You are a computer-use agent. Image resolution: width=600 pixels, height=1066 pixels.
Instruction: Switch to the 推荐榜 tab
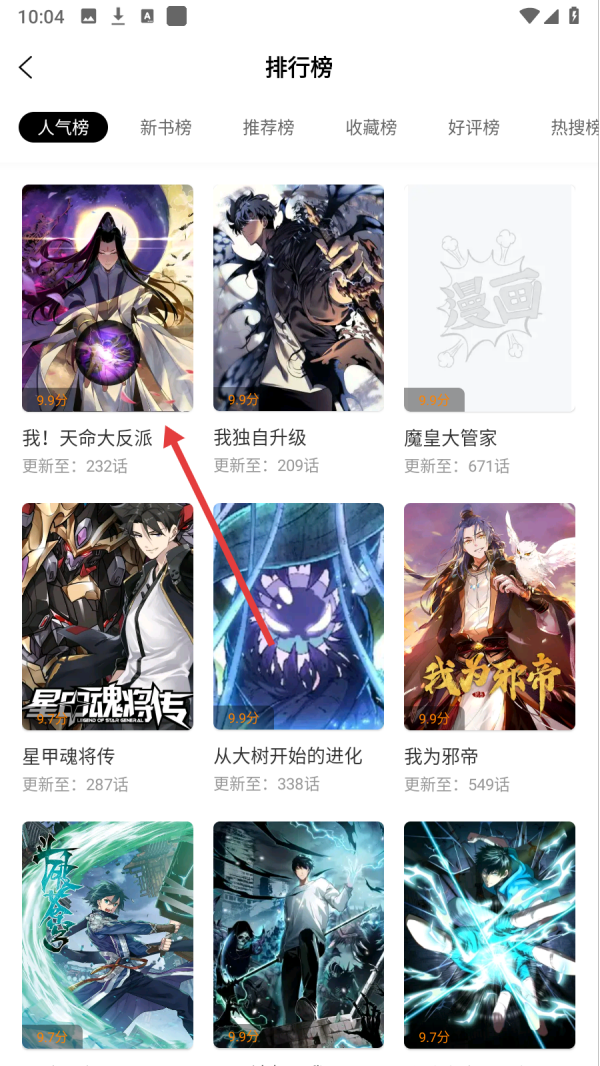268,127
